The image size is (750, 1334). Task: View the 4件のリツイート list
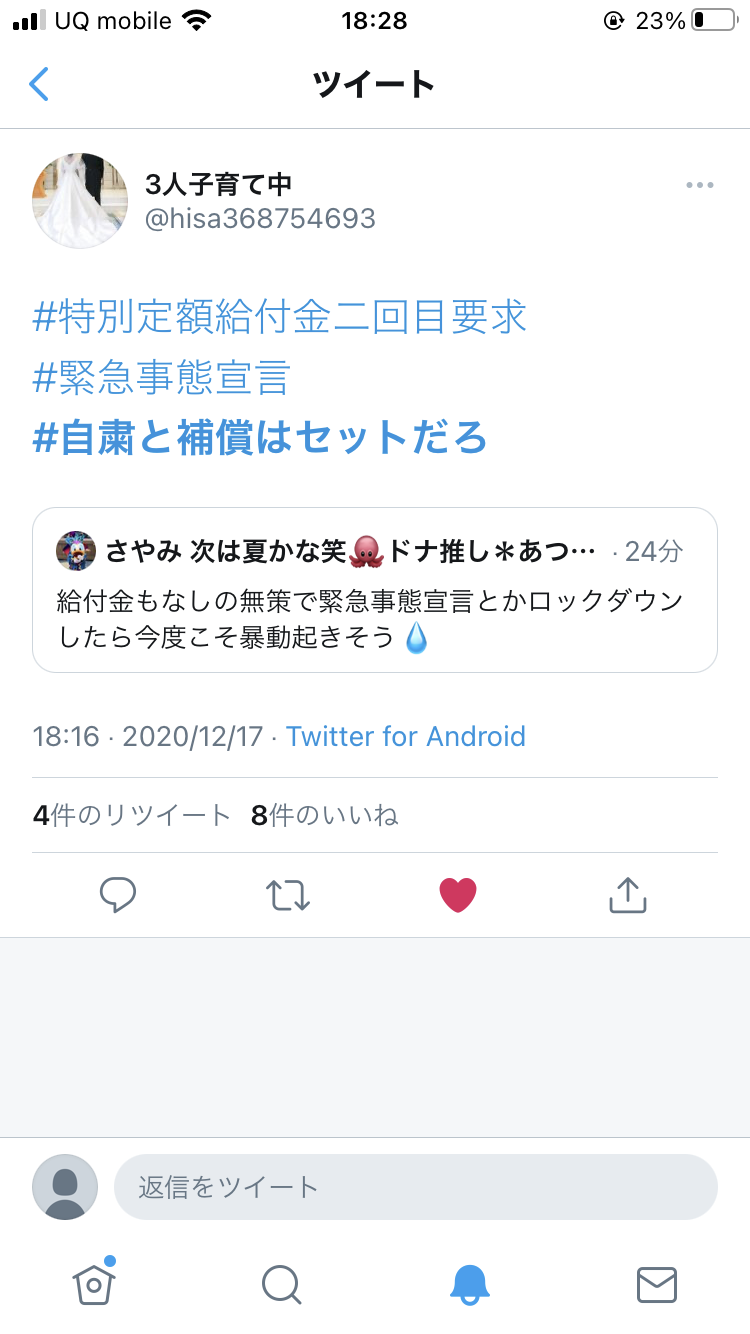click(x=132, y=816)
